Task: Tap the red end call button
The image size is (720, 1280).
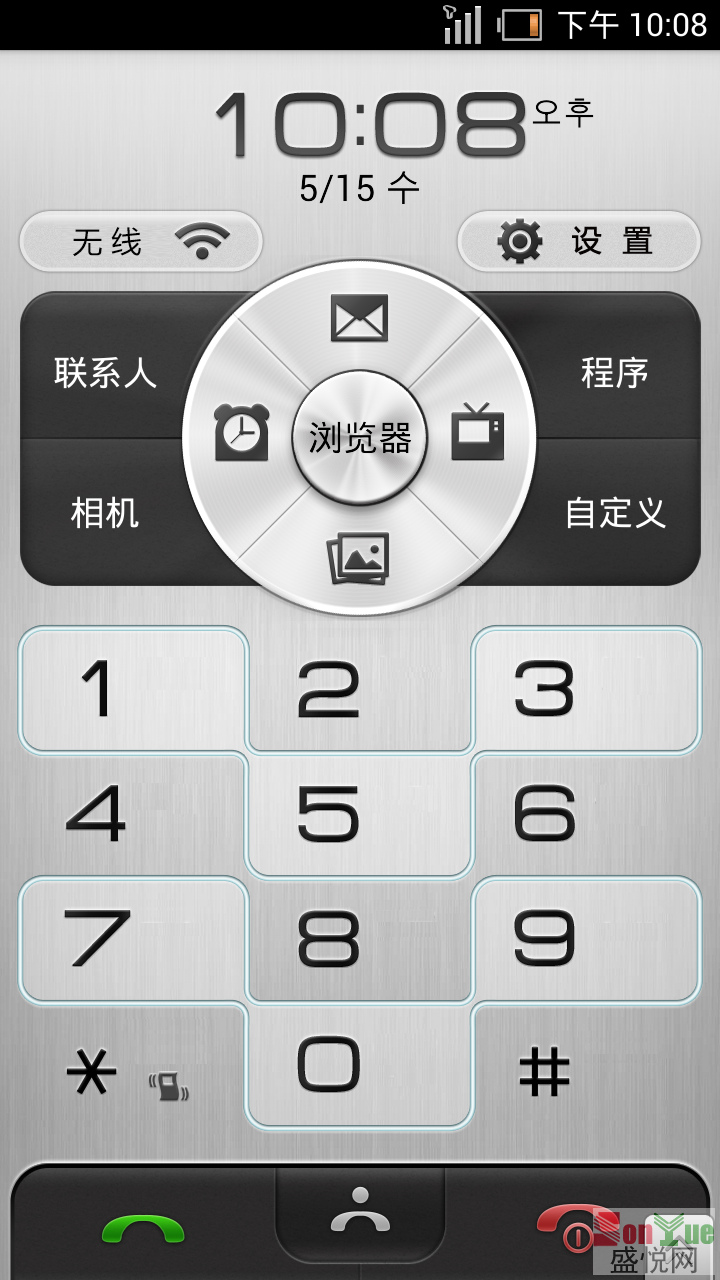Action: click(572, 1226)
